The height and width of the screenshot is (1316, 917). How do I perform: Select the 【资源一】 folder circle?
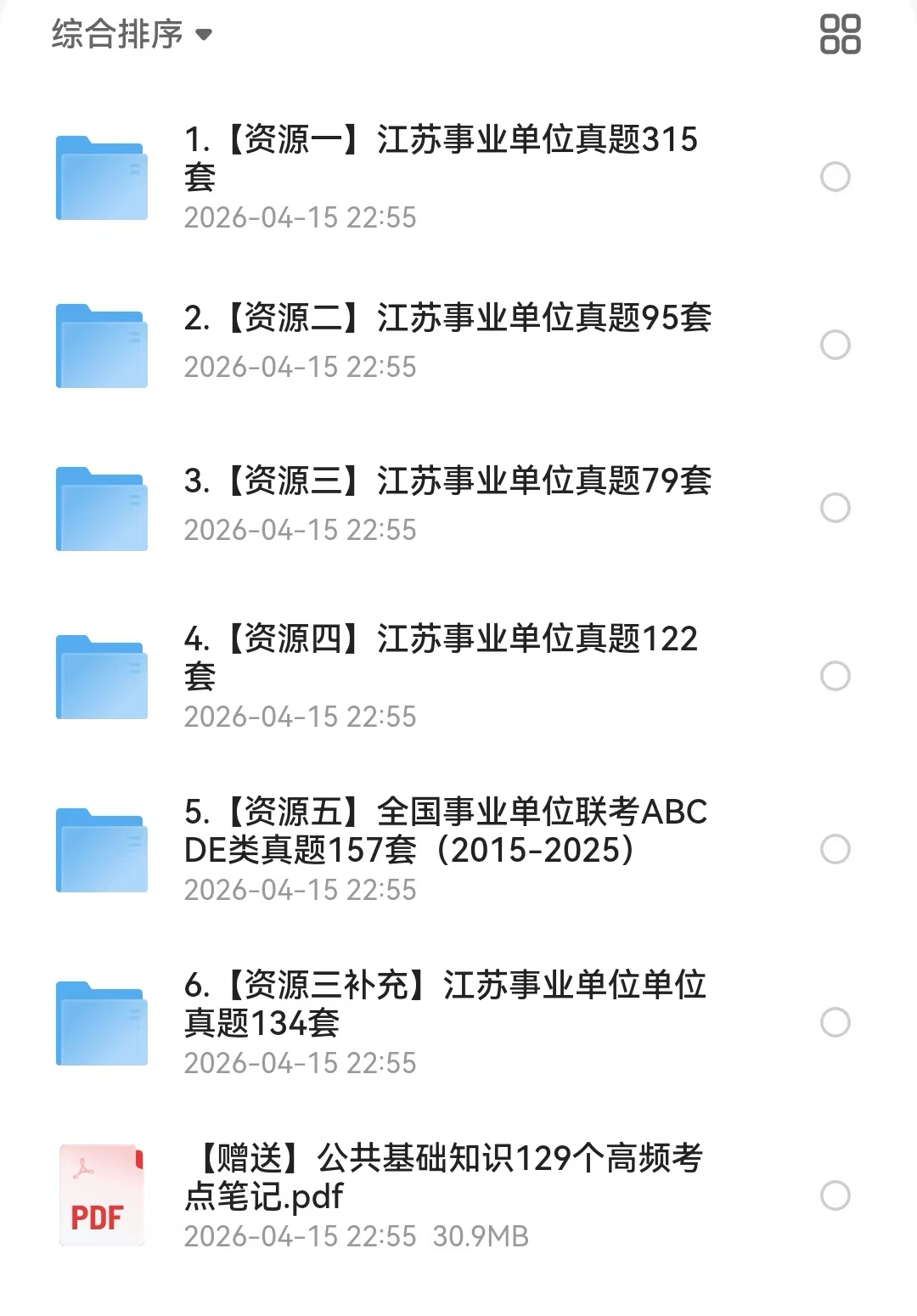point(835,177)
